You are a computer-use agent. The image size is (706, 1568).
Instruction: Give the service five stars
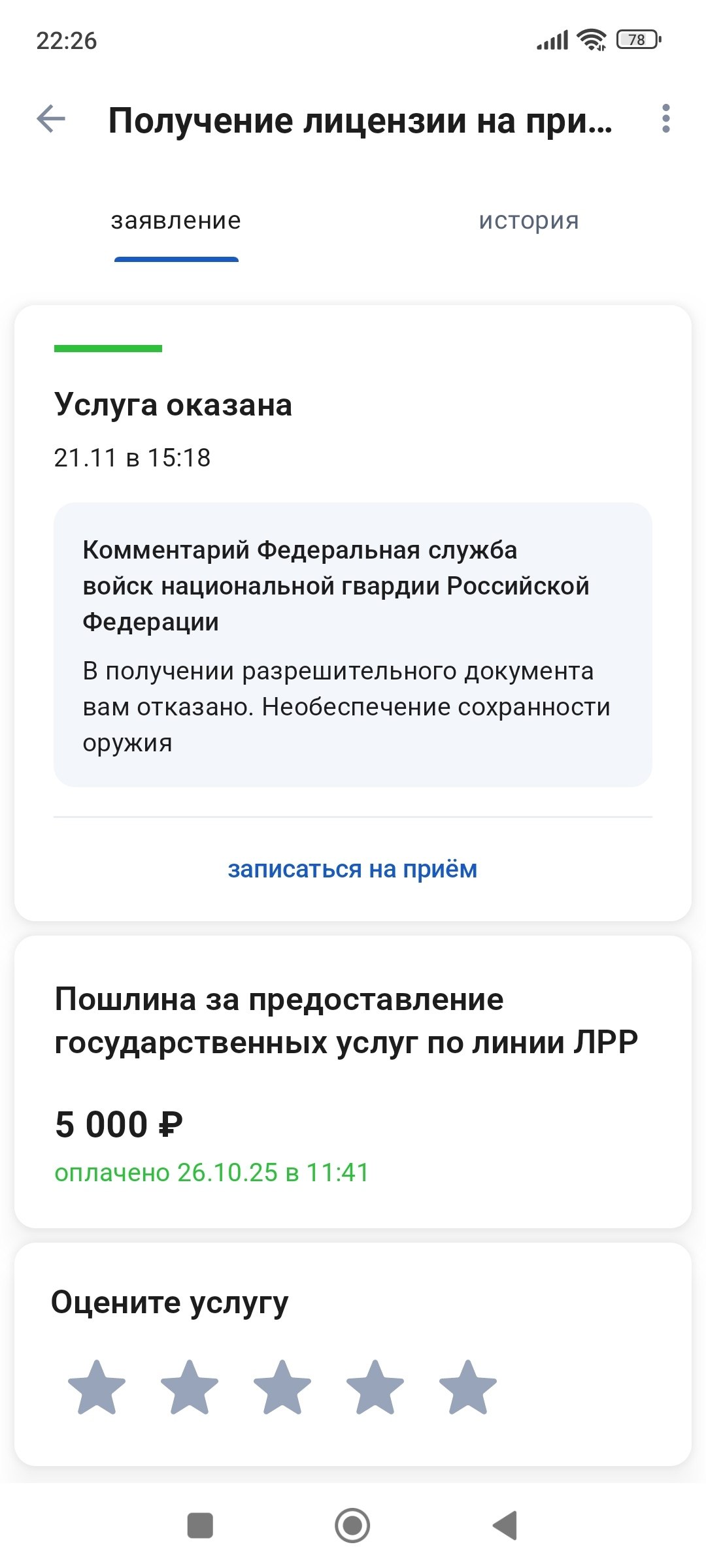pyautogui.click(x=468, y=1388)
